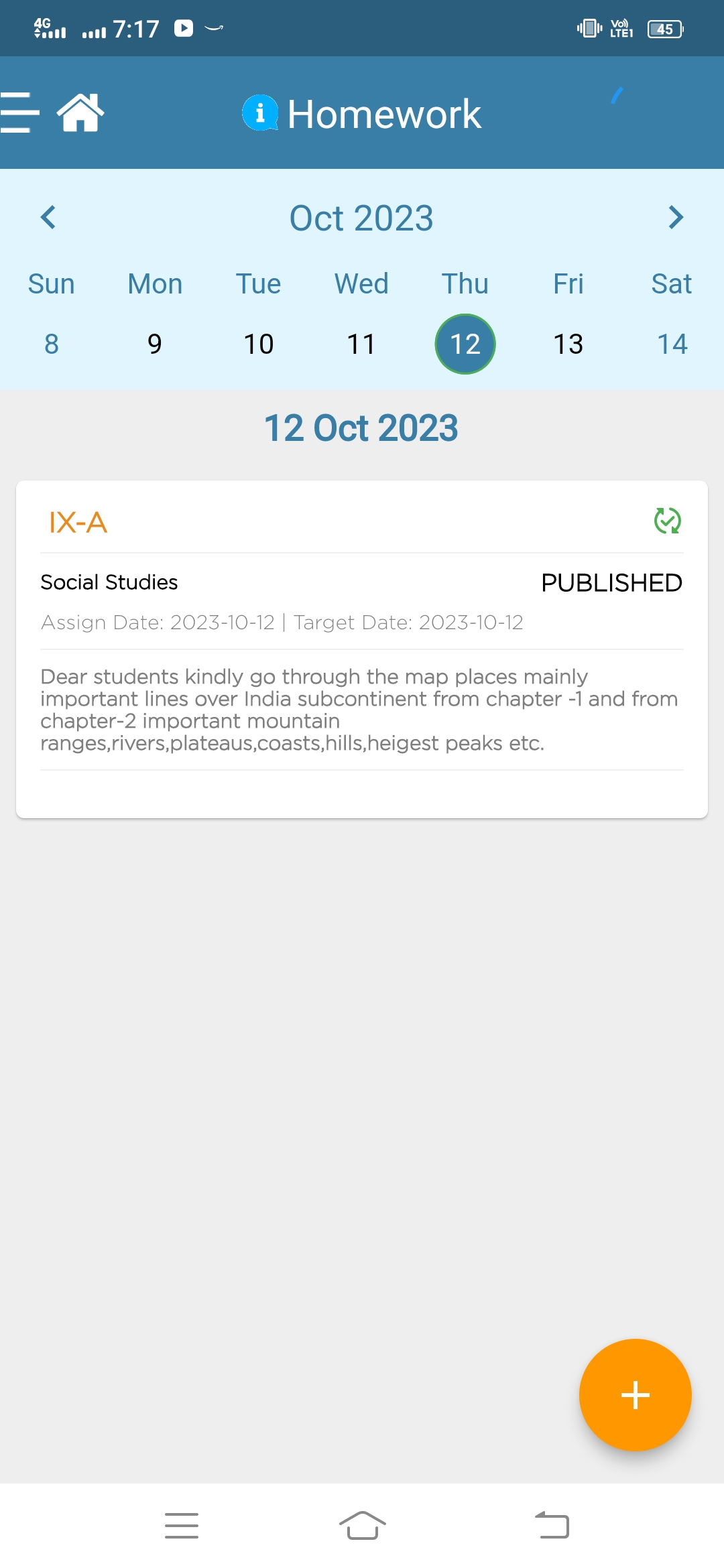Select Wednesday 11 in the calendar
Image resolution: width=724 pixels, height=1568 pixels.
[x=361, y=344]
